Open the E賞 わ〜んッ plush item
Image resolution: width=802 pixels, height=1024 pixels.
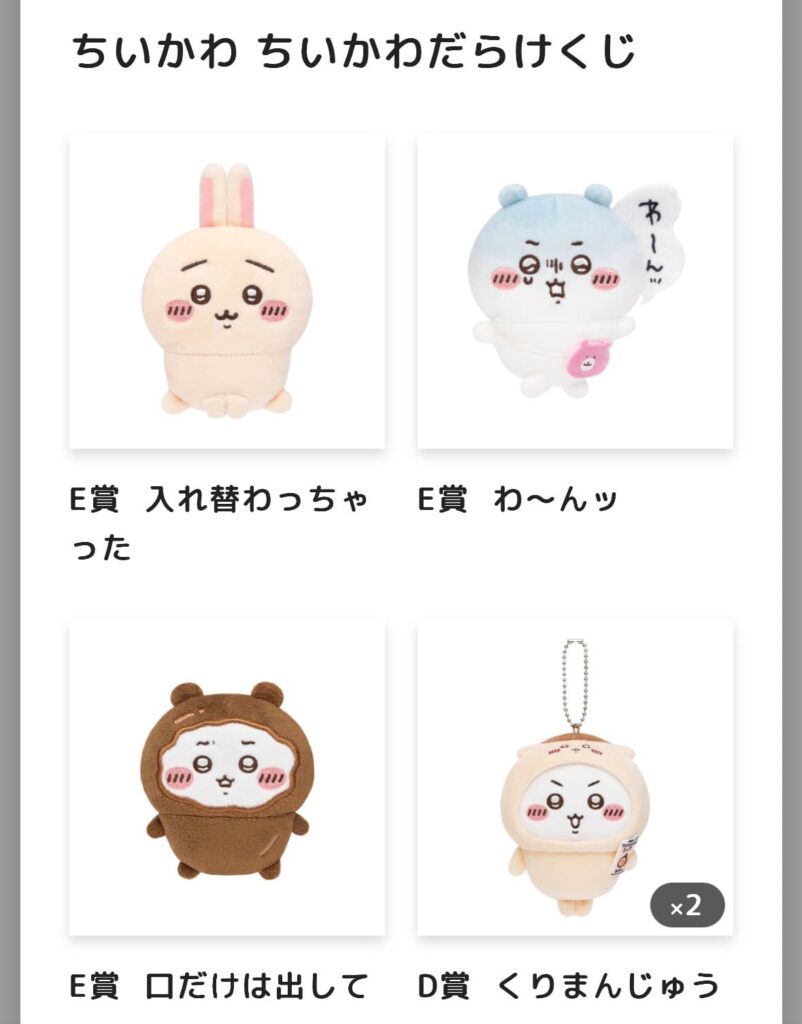click(x=575, y=291)
